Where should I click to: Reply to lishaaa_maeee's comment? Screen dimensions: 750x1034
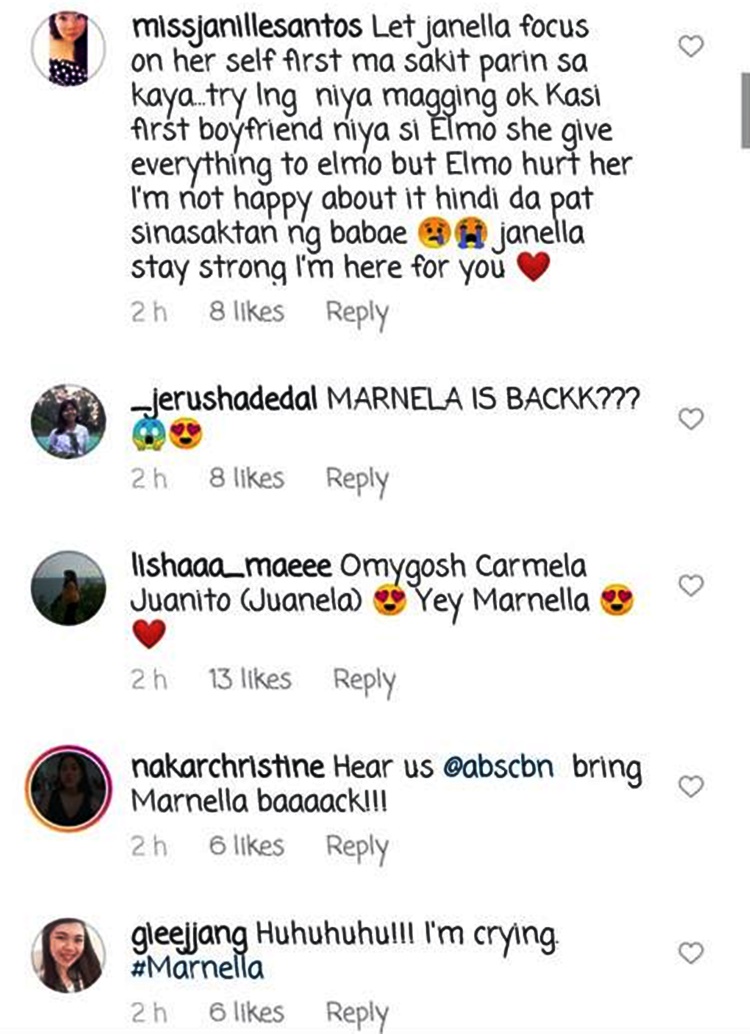(364, 680)
